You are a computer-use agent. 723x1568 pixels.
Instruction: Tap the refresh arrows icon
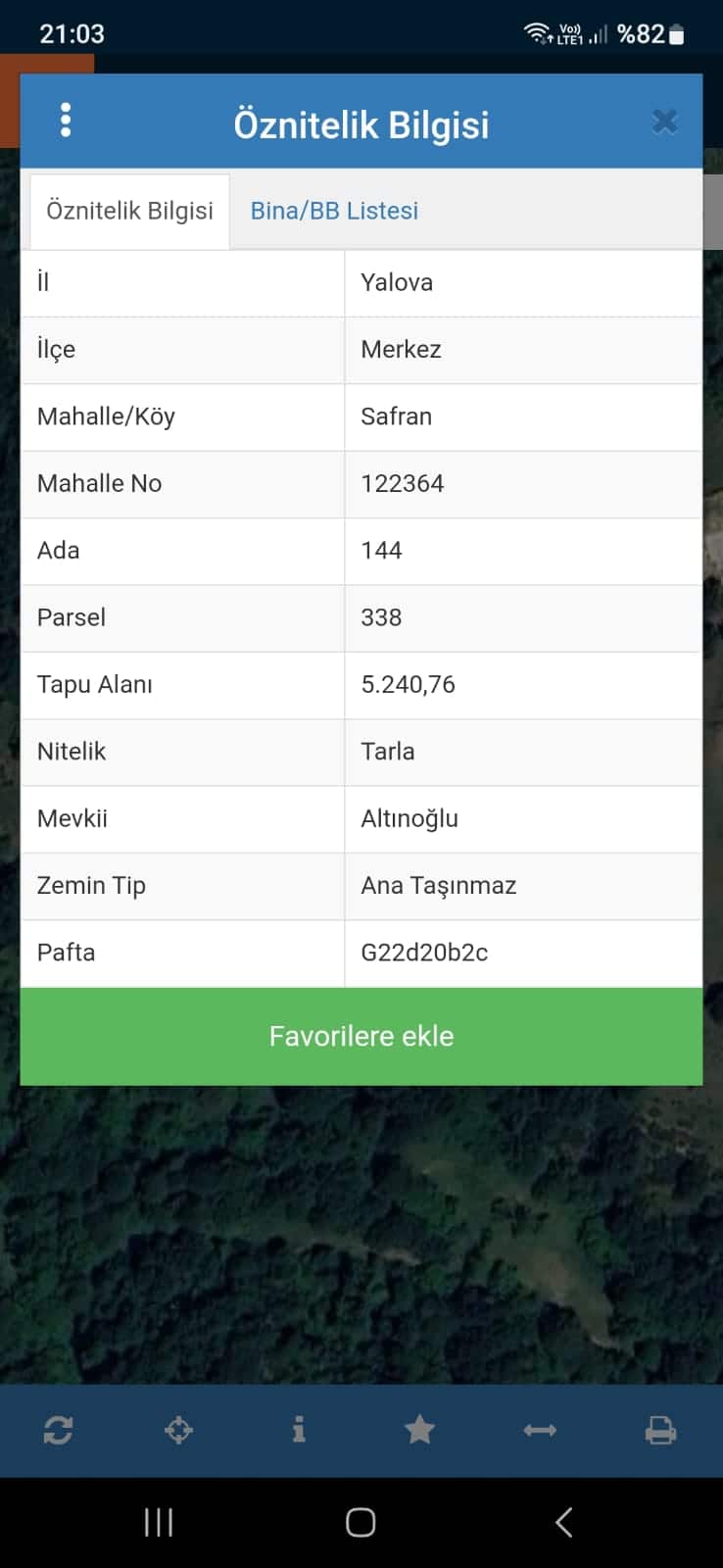pyautogui.click(x=58, y=1431)
